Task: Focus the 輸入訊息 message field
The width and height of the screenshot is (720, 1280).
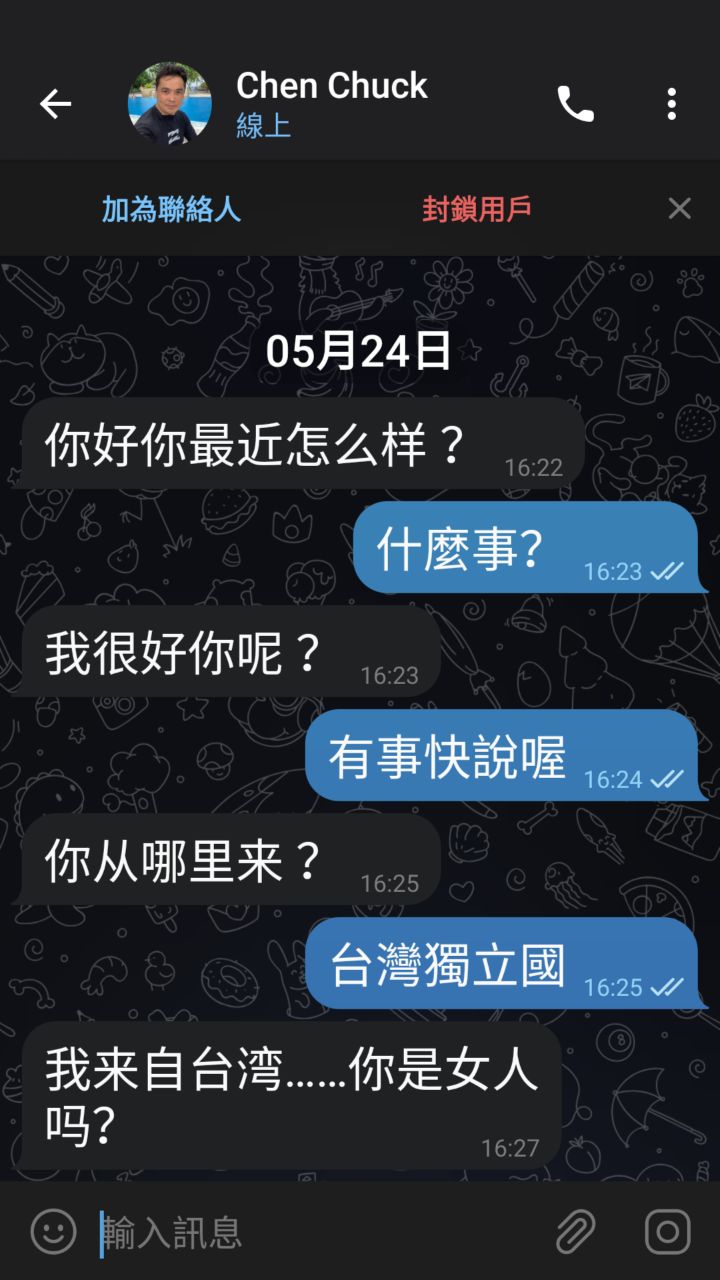Action: [320, 1232]
